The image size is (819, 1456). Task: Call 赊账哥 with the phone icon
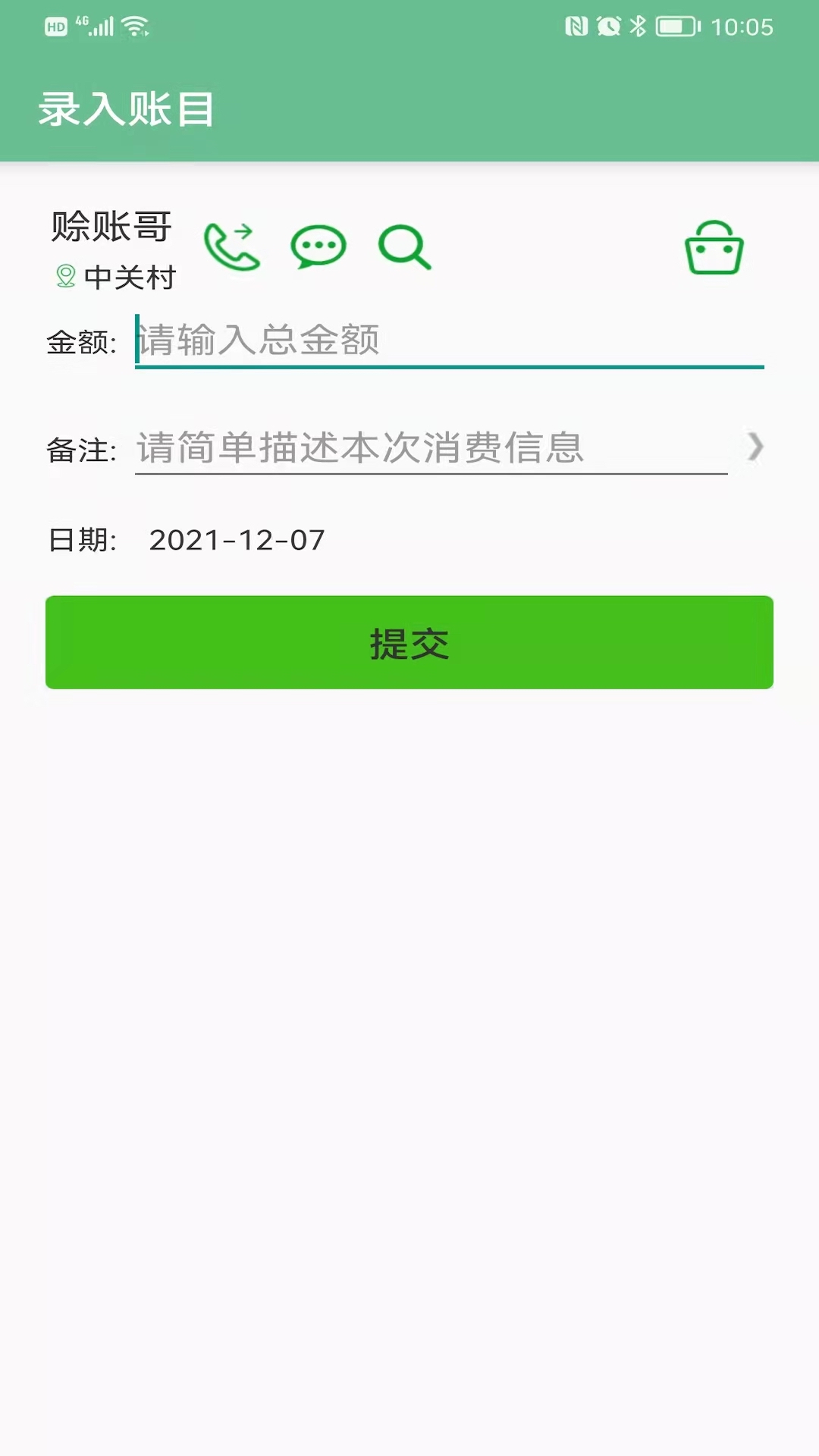point(232,246)
